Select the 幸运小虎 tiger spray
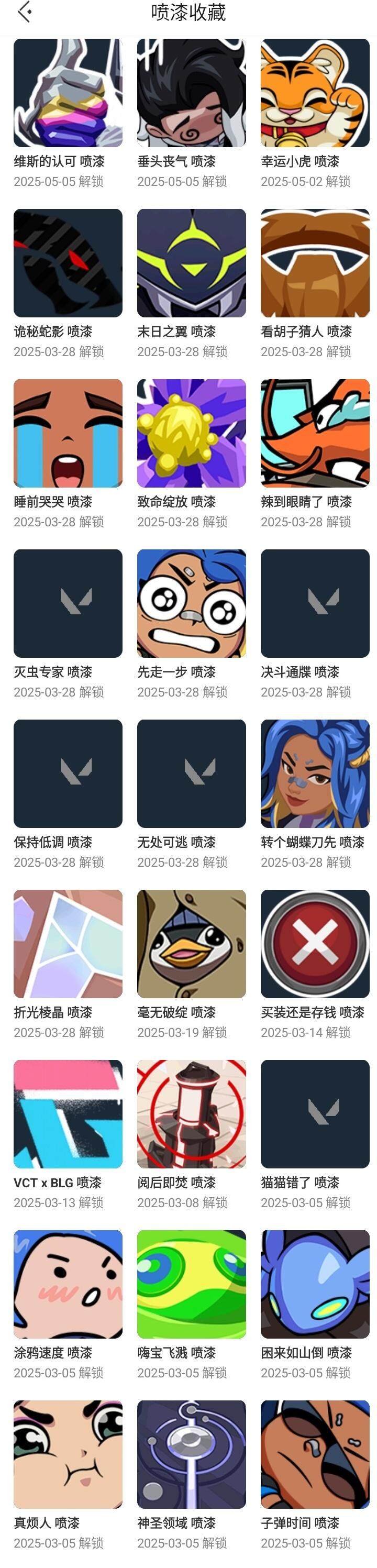The width and height of the screenshot is (377, 1568). click(x=315, y=93)
